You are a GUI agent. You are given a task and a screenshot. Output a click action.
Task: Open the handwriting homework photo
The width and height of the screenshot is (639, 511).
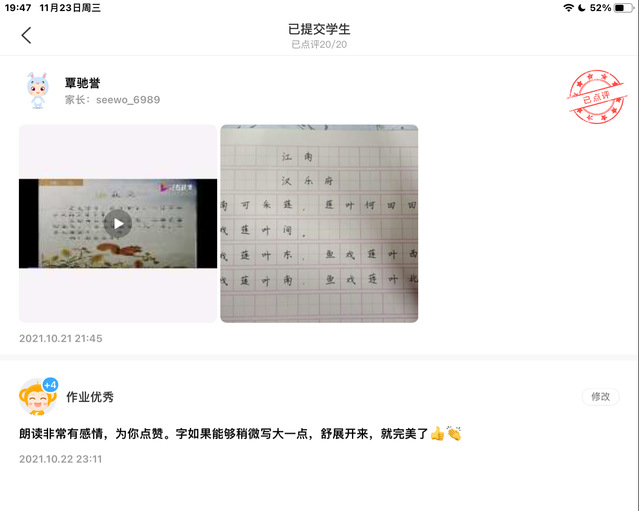pos(318,223)
